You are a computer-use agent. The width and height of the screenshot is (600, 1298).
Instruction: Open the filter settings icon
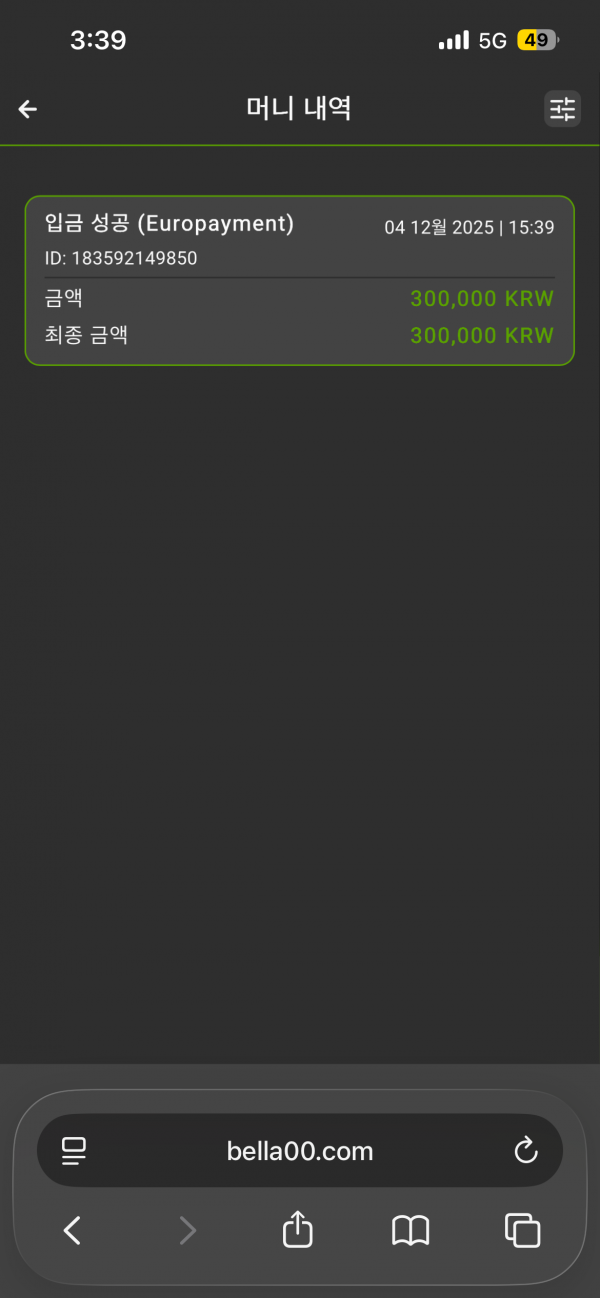tap(562, 109)
